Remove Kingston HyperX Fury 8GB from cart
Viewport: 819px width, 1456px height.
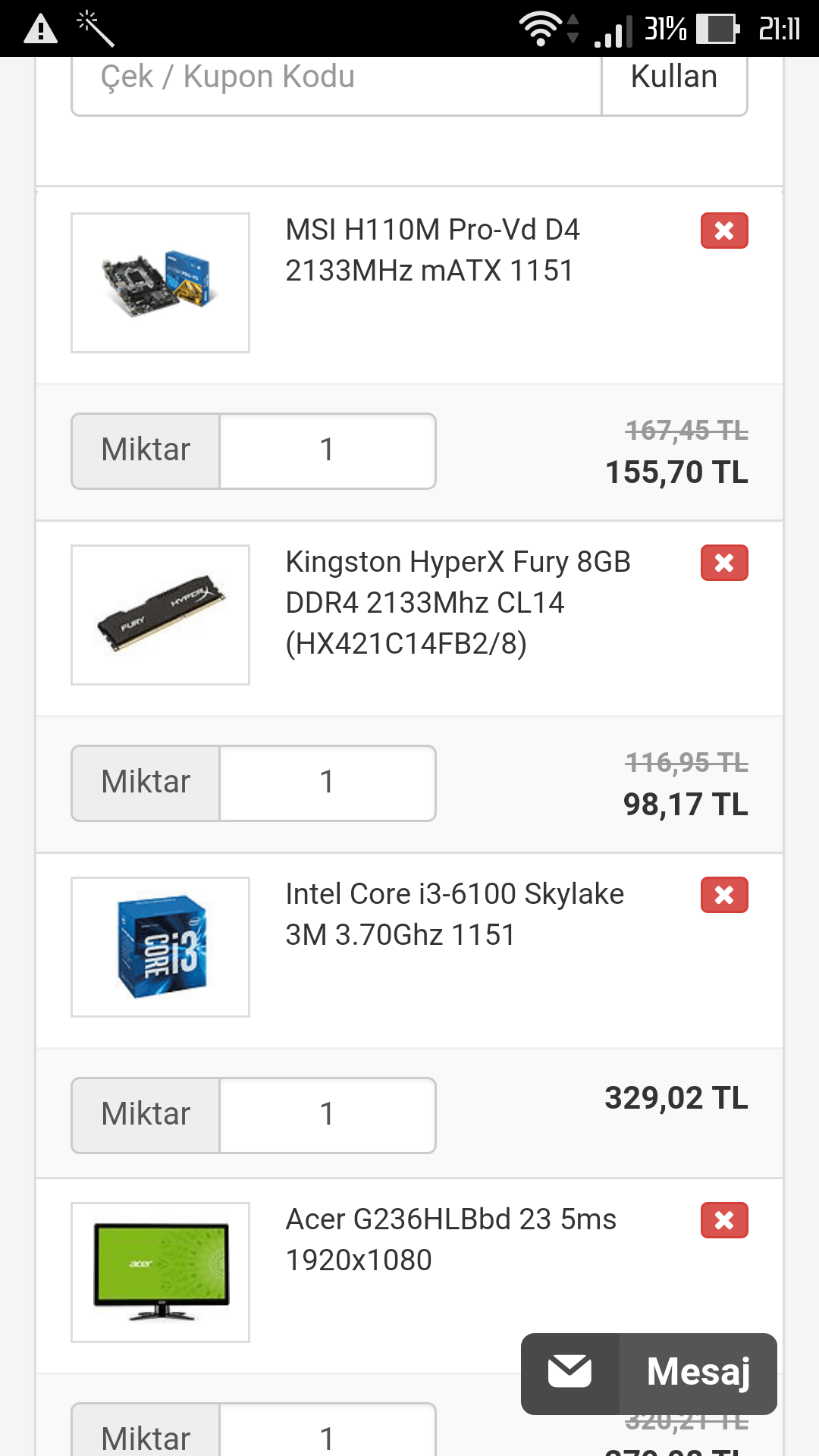724,563
